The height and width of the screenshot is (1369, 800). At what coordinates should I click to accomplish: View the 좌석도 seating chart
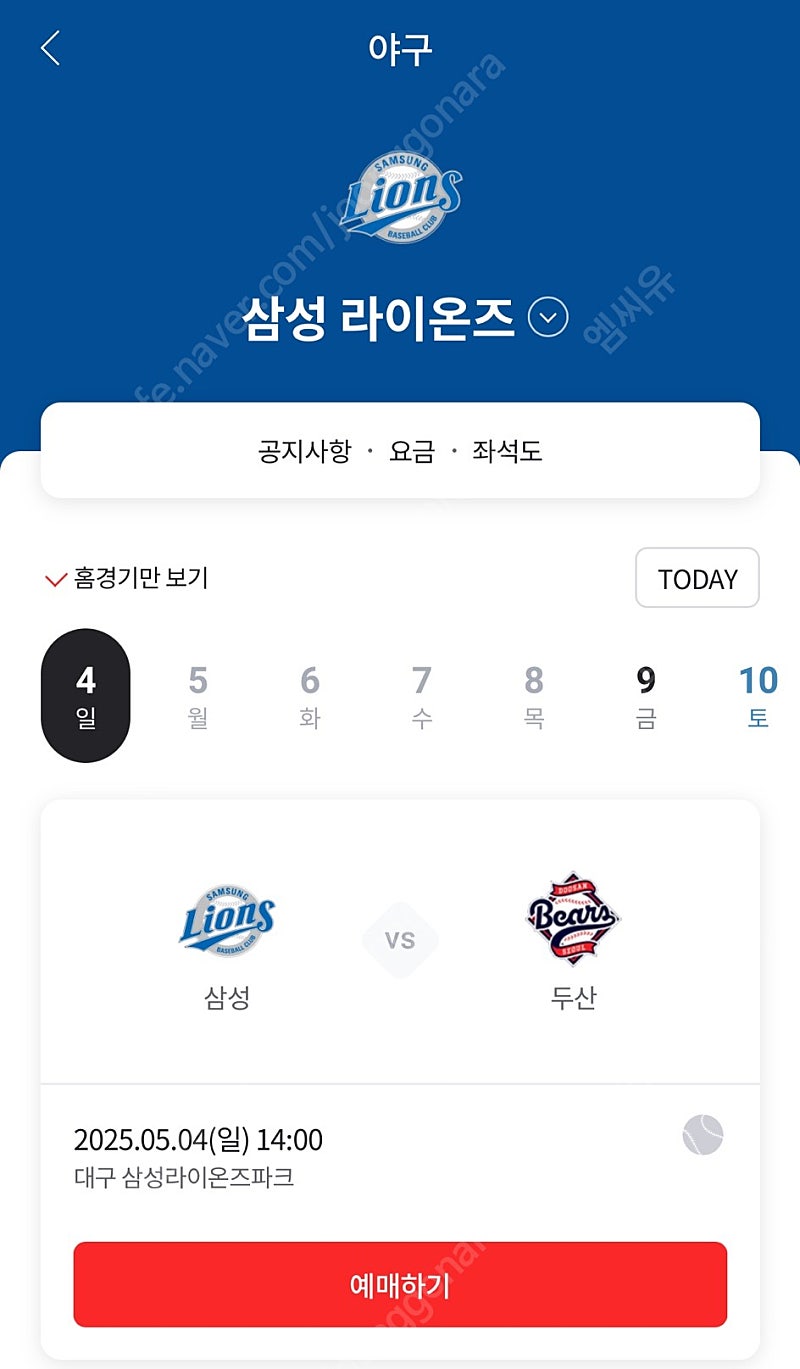[507, 451]
